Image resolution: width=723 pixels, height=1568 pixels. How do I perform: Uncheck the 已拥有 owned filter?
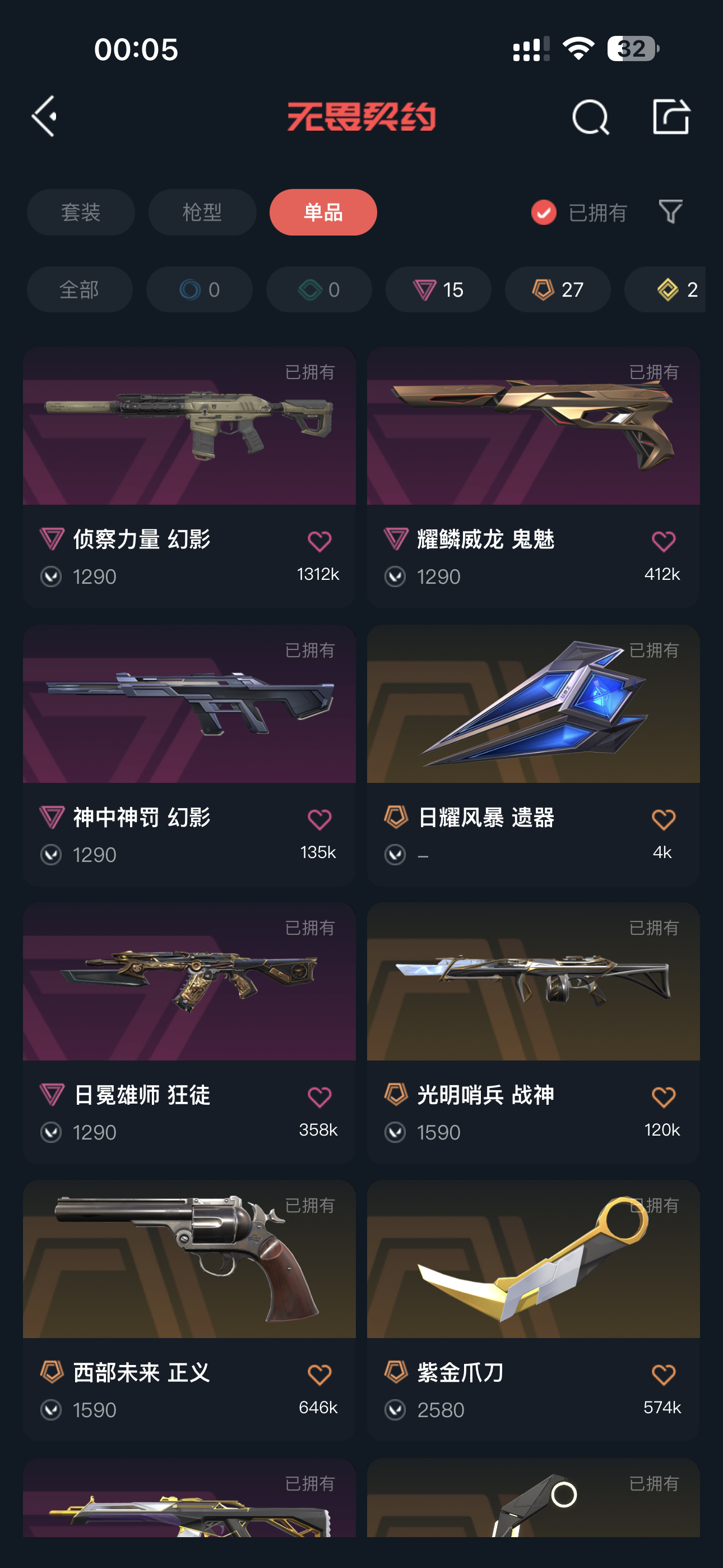[x=544, y=213]
